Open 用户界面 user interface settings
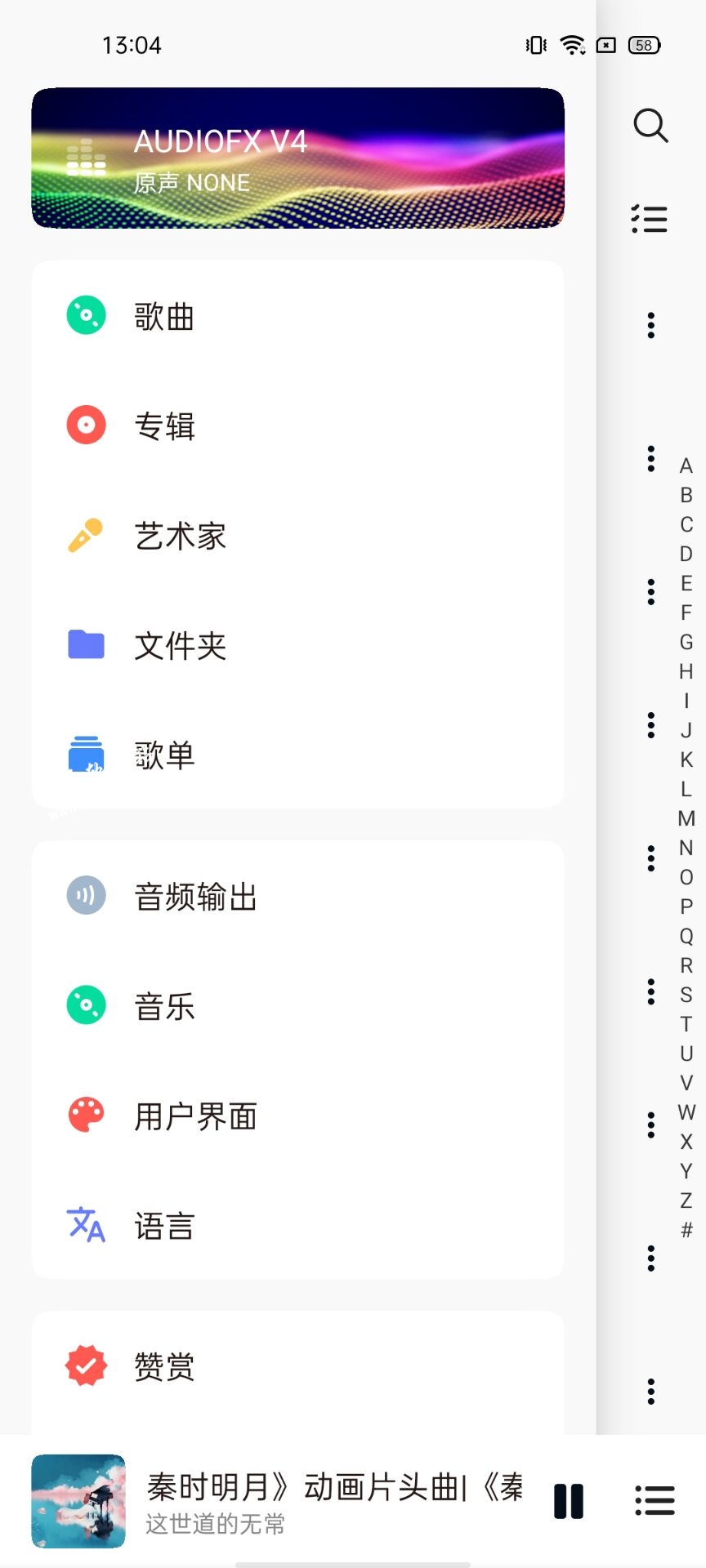The height and width of the screenshot is (1568, 706). tap(297, 1116)
